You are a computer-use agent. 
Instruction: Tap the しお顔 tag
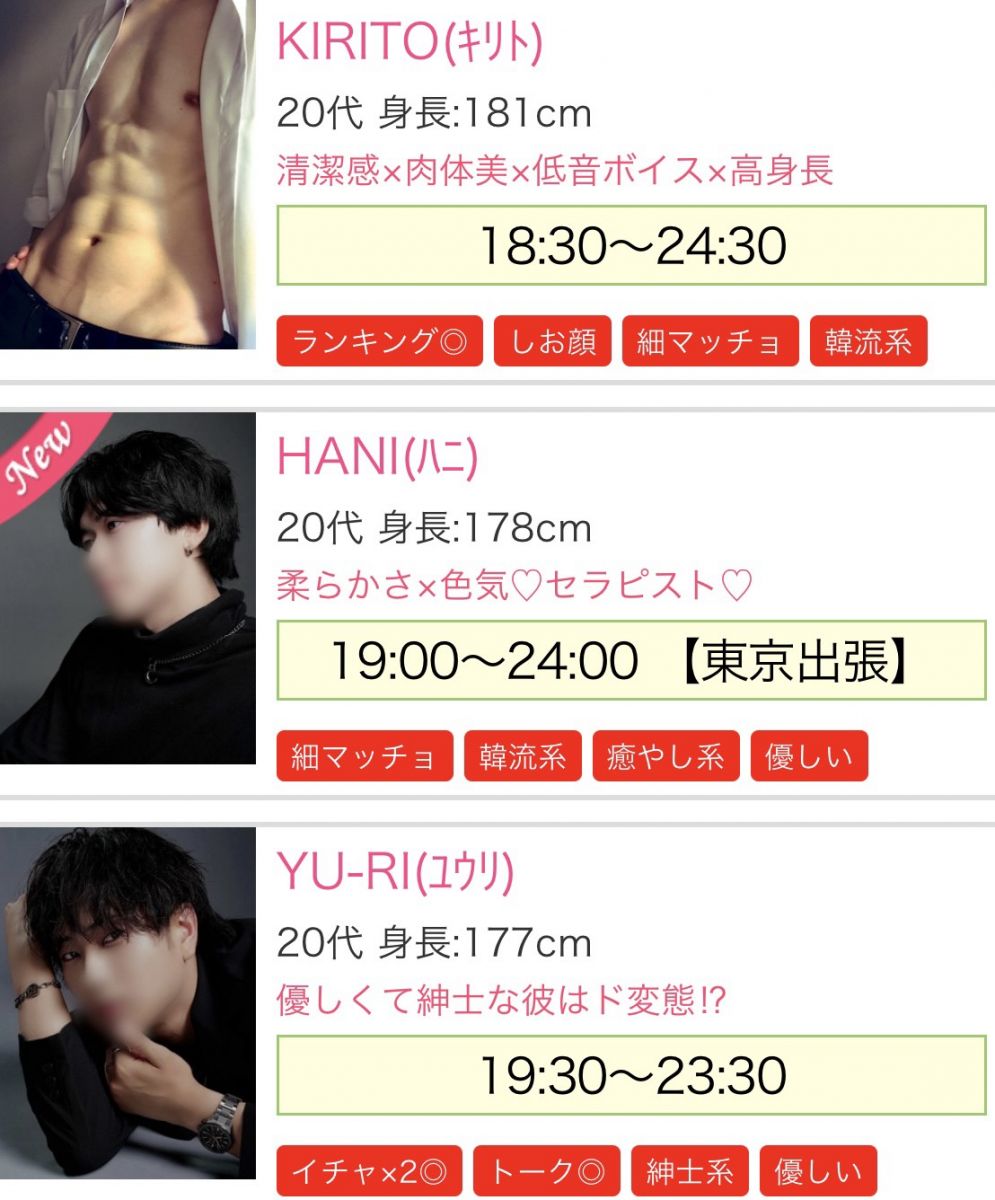coord(553,342)
